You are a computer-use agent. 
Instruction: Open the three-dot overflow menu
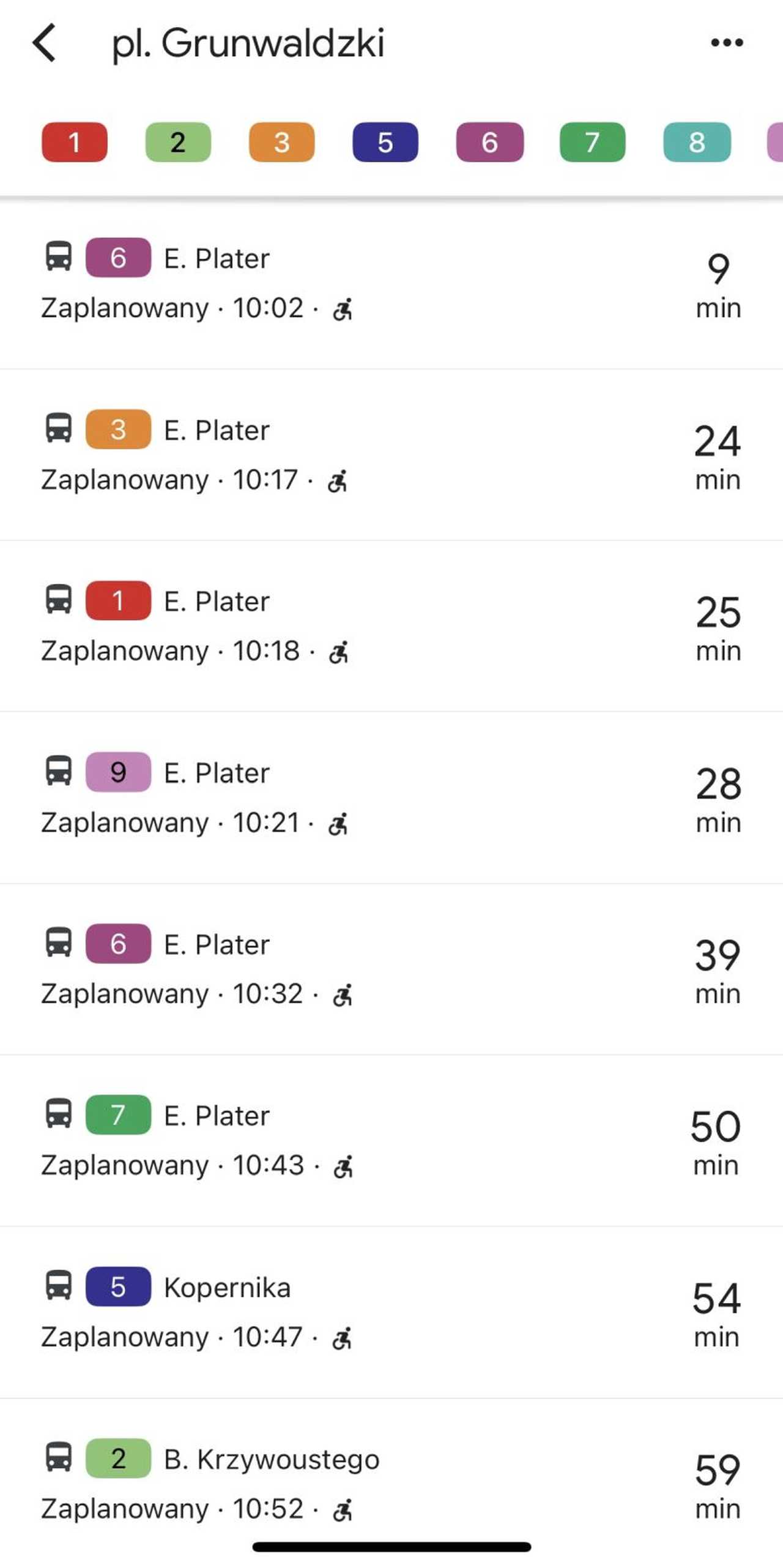pos(727,42)
